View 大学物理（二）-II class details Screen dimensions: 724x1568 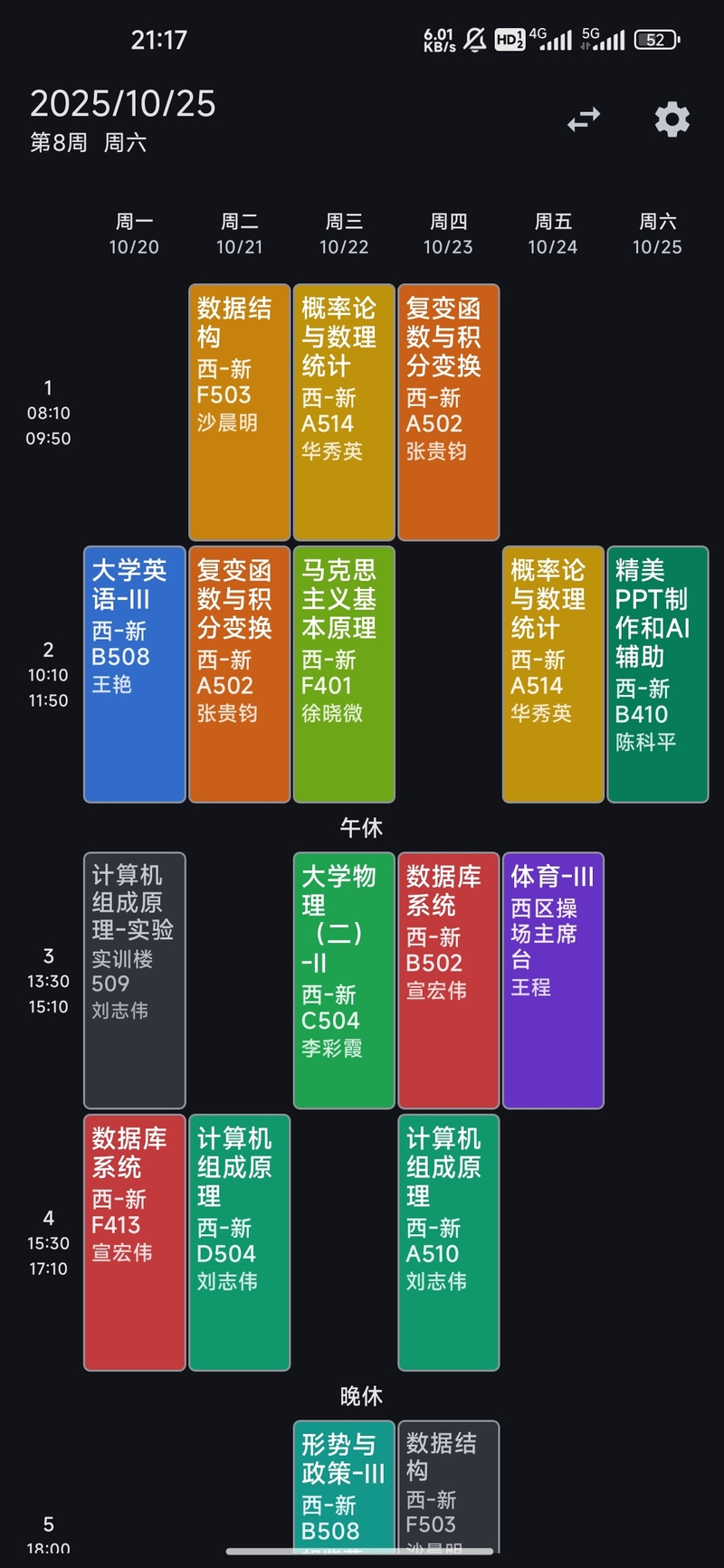tap(344, 980)
